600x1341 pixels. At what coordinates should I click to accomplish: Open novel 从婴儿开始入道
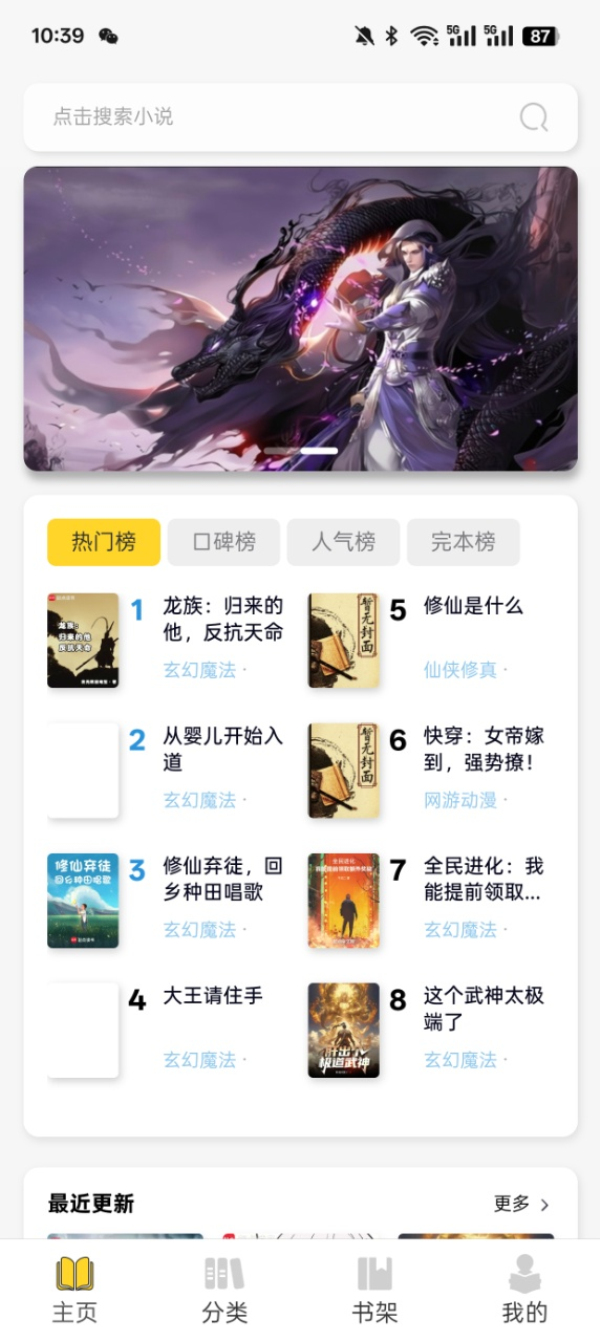pyautogui.click(x=222, y=749)
